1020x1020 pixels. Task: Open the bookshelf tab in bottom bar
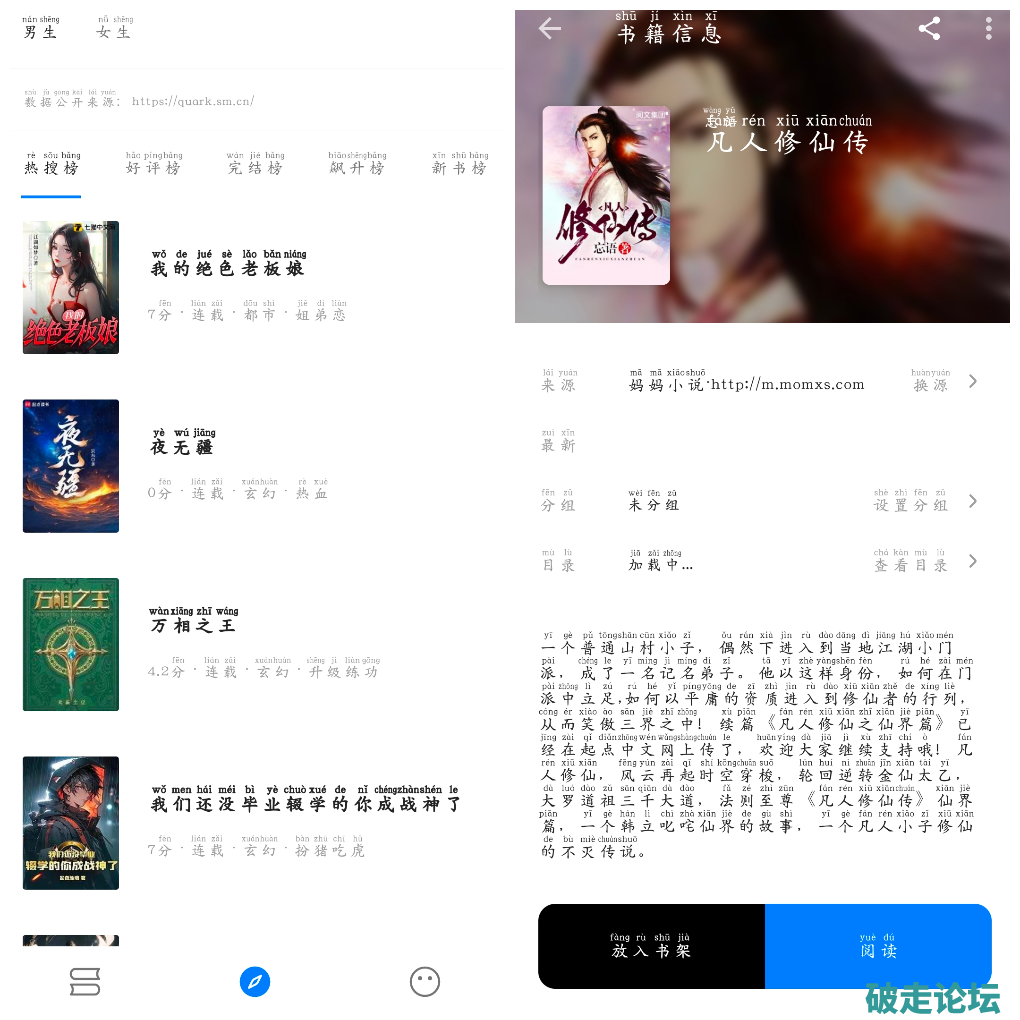pos(85,982)
